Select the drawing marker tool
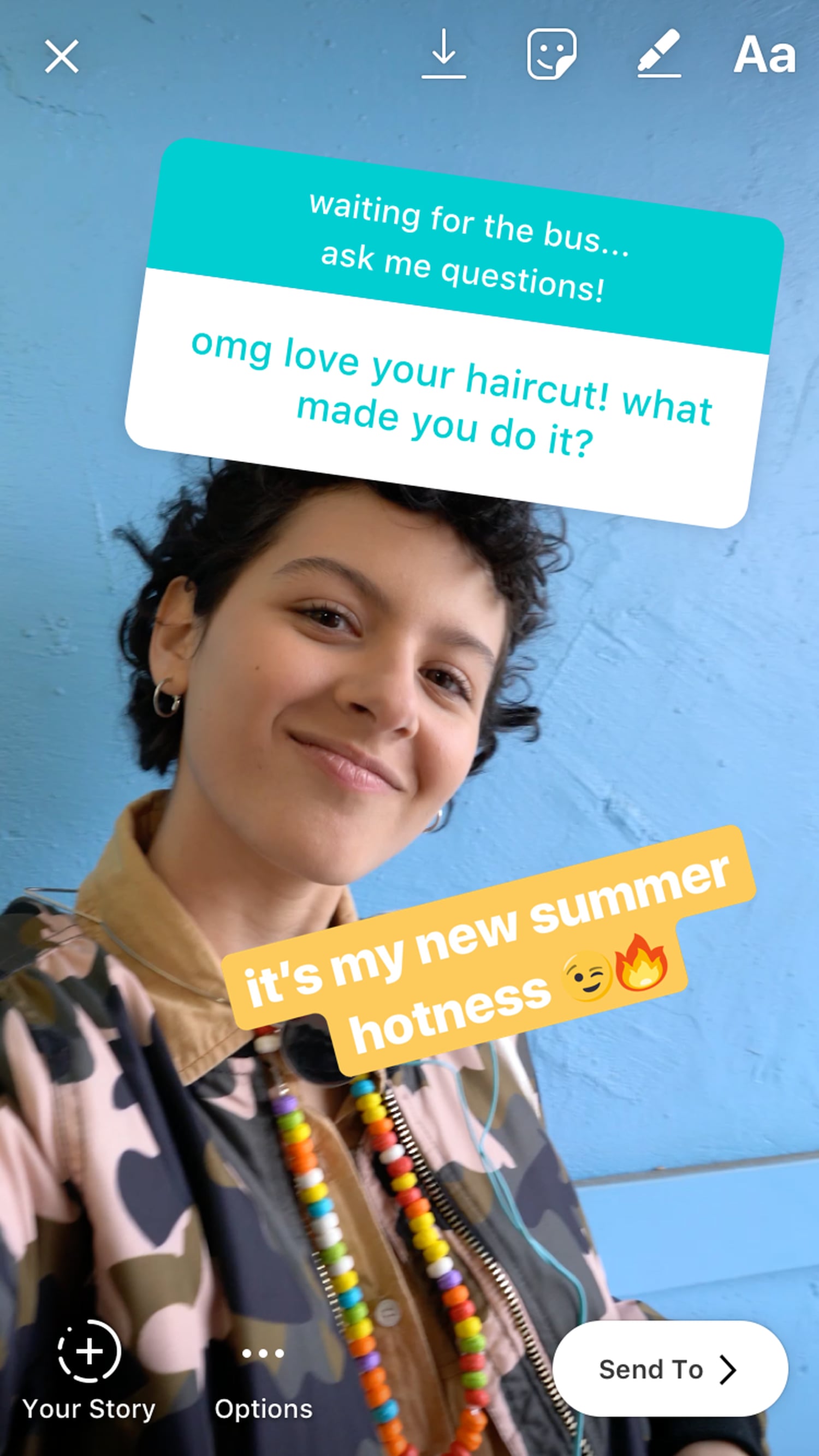Screen dimensions: 819x1456 click(x=661, y=53)
